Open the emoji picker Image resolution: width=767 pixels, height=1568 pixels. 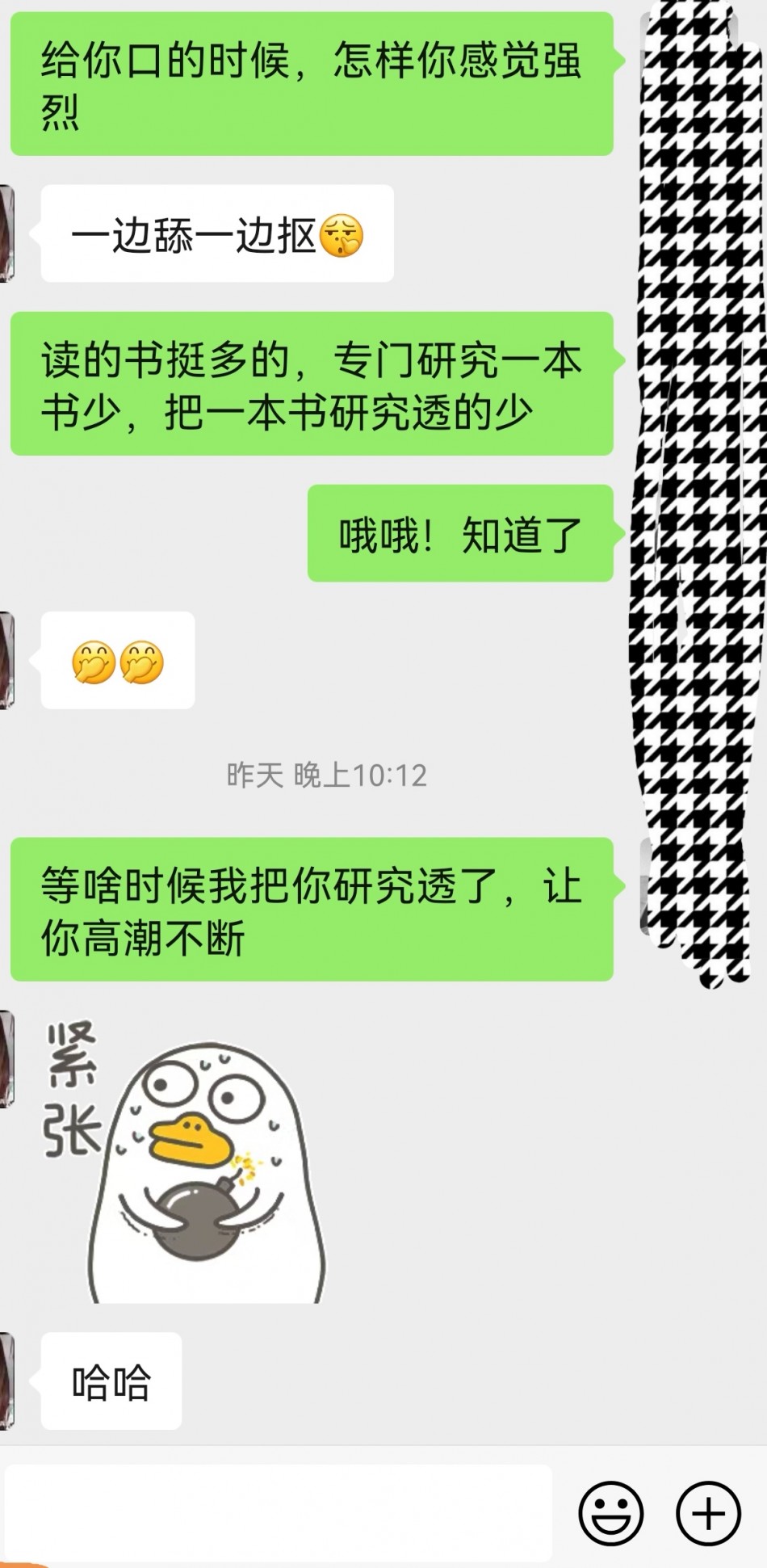(x=611, y=1513)
